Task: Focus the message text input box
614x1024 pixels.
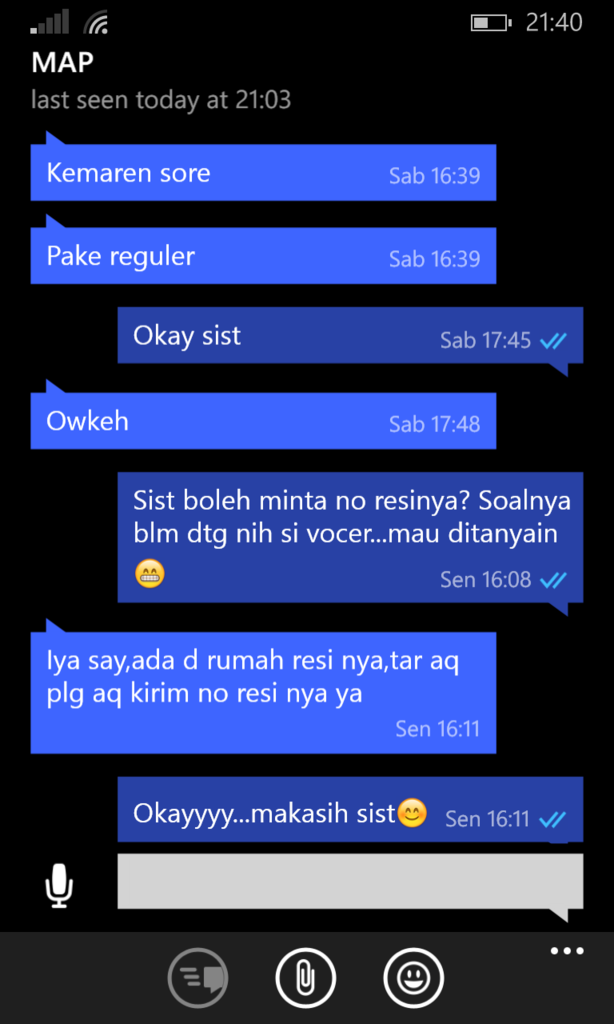Action: pos(349,881)
